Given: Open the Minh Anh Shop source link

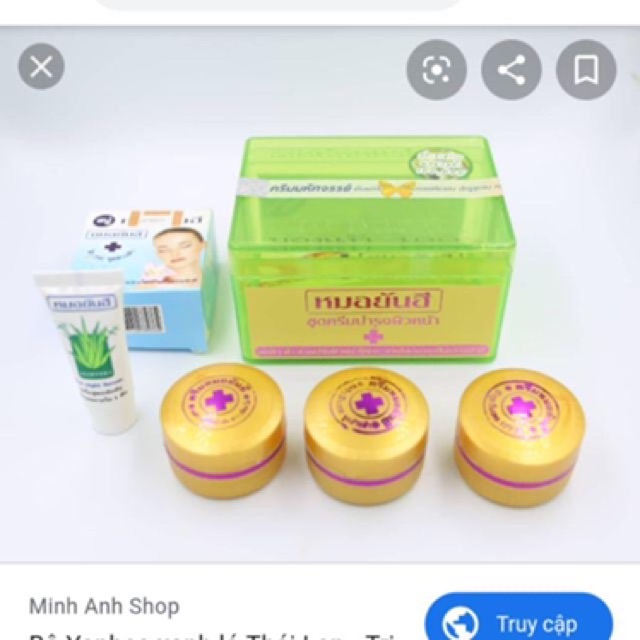Looking at the screenshot, I should 104,606.
